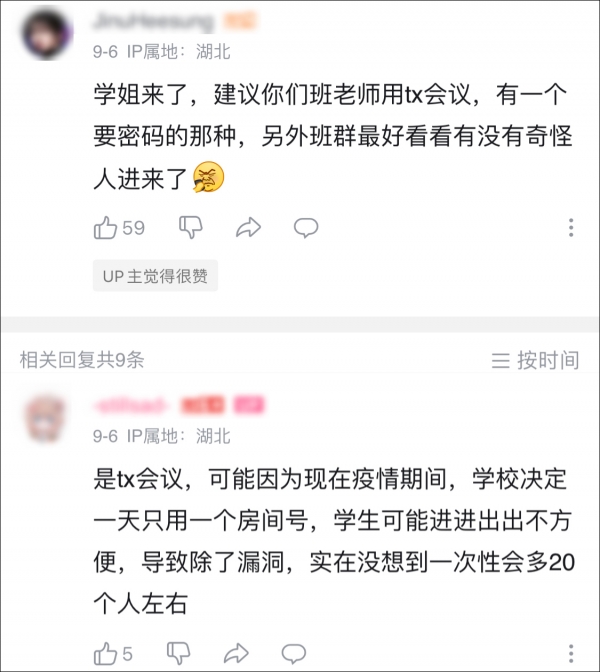Like the comment with 59 likes
This screenshot has width=600, height=672.
click(x=106, y=228)
